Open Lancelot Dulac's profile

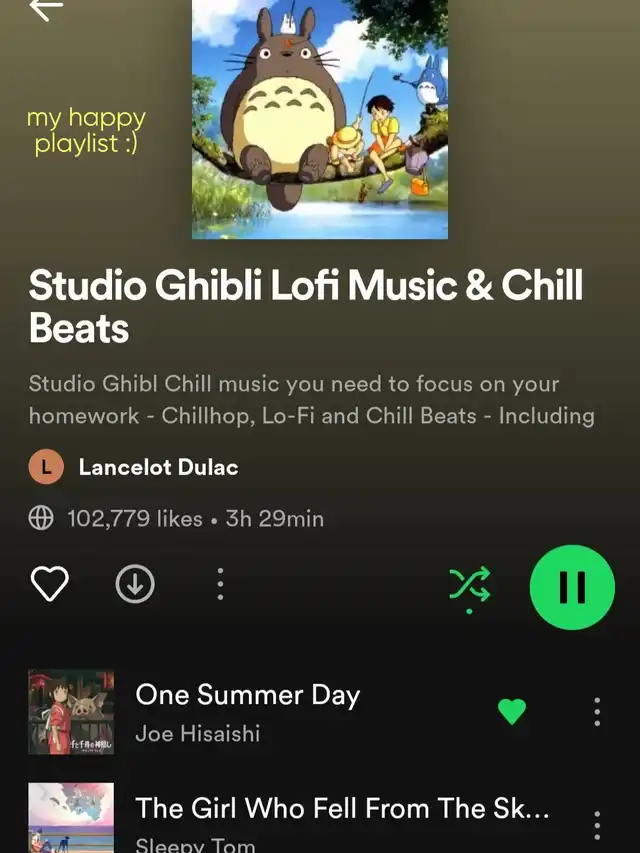157,466
